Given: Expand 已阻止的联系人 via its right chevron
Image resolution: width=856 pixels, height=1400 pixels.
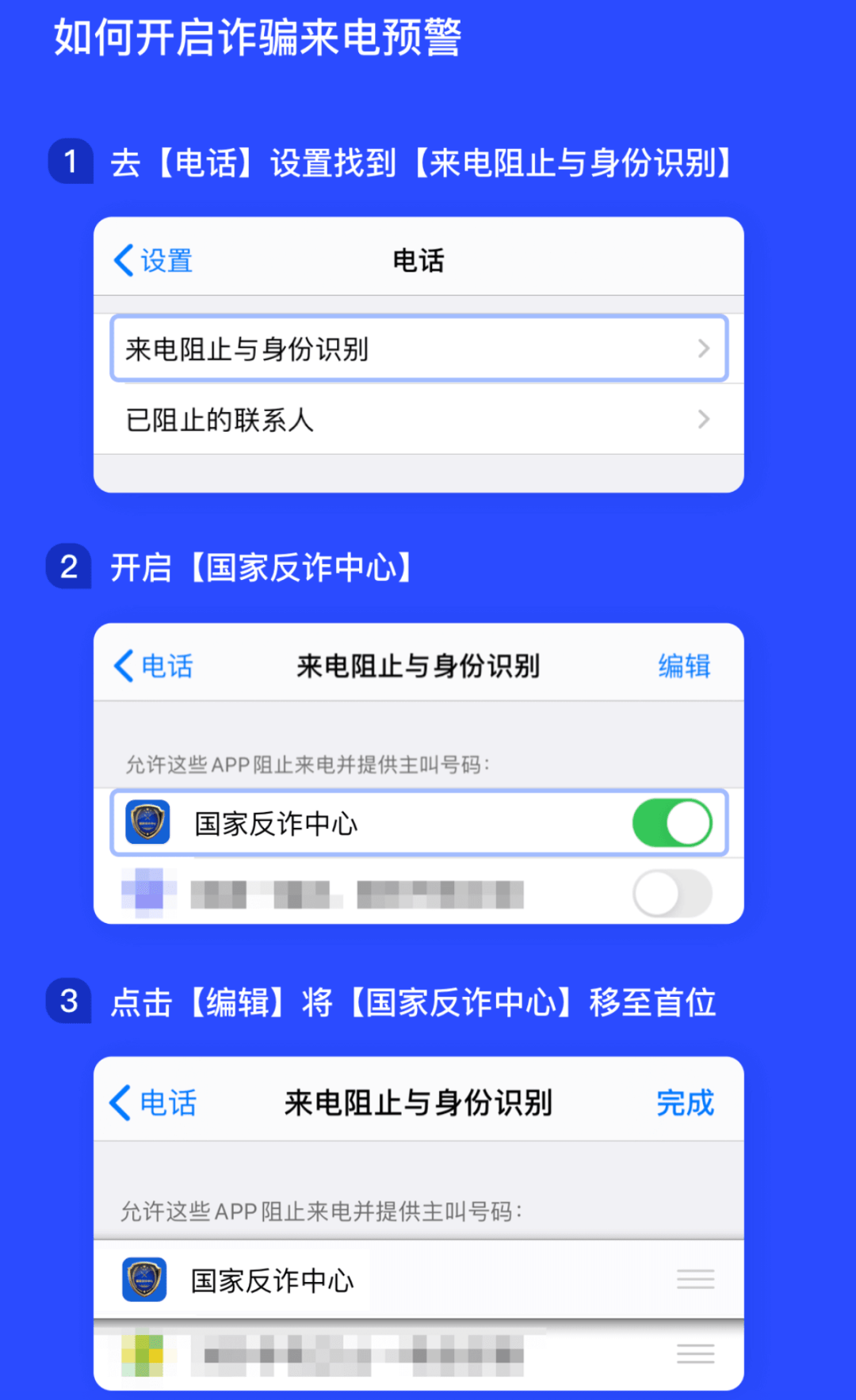Looking at the screenshot, I should (x=704, y=419).
